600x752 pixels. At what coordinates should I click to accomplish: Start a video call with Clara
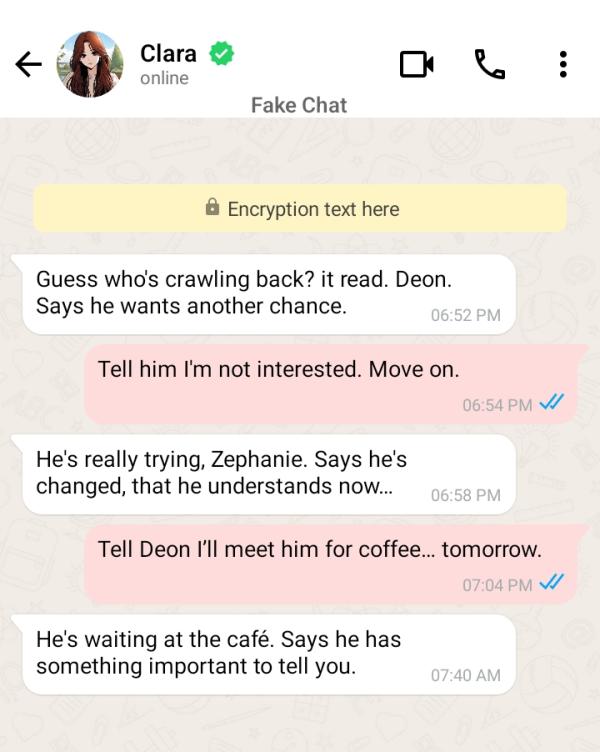(x=416, y=64)
